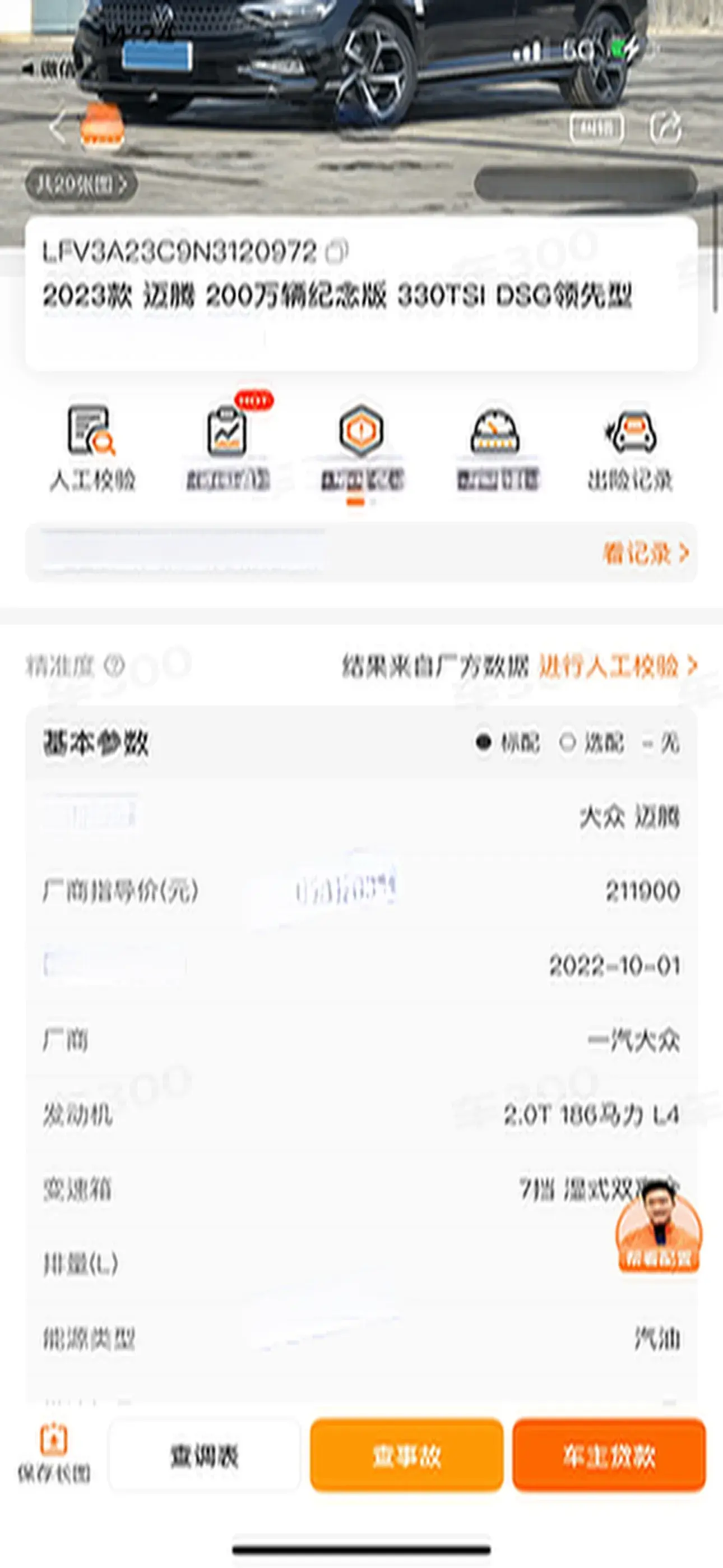Open 人工校验 service

tap(92, 449)
